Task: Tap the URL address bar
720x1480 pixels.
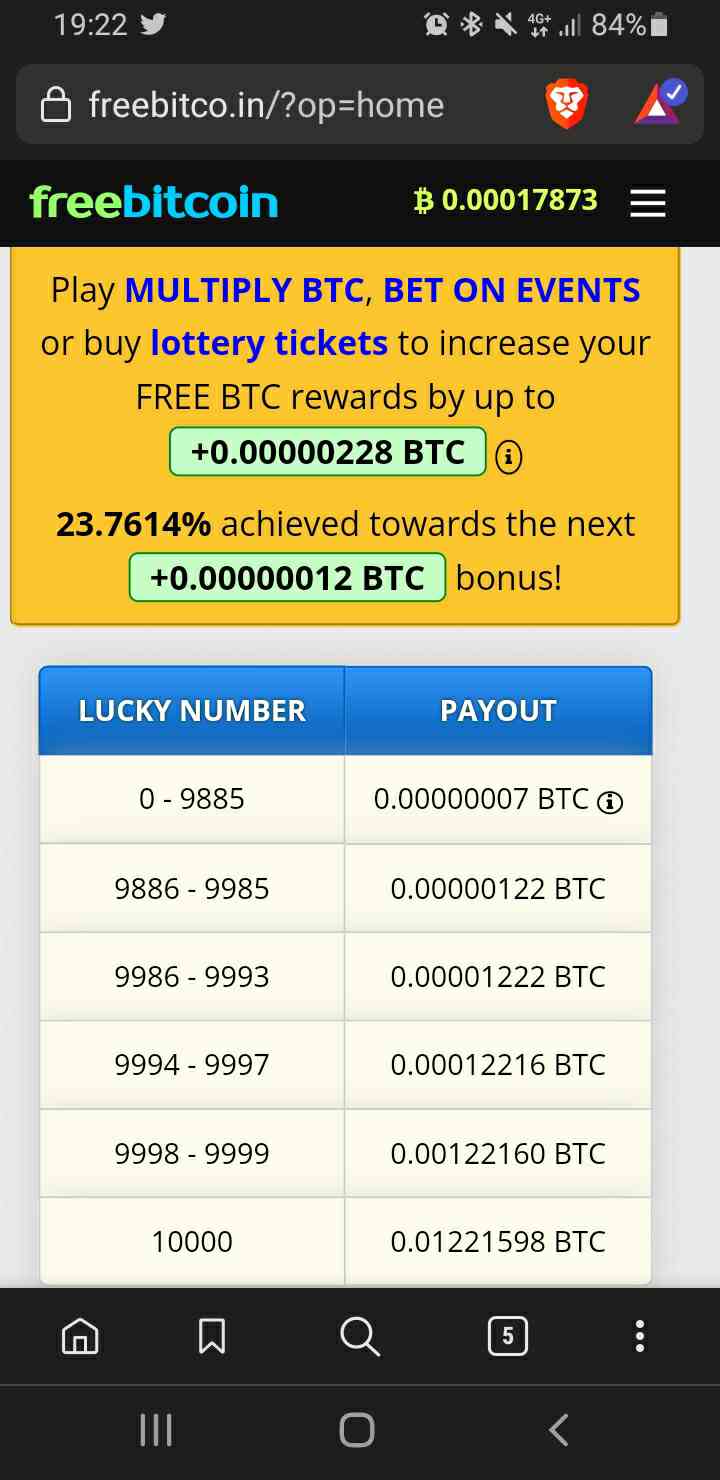Action: coord(265,105)
